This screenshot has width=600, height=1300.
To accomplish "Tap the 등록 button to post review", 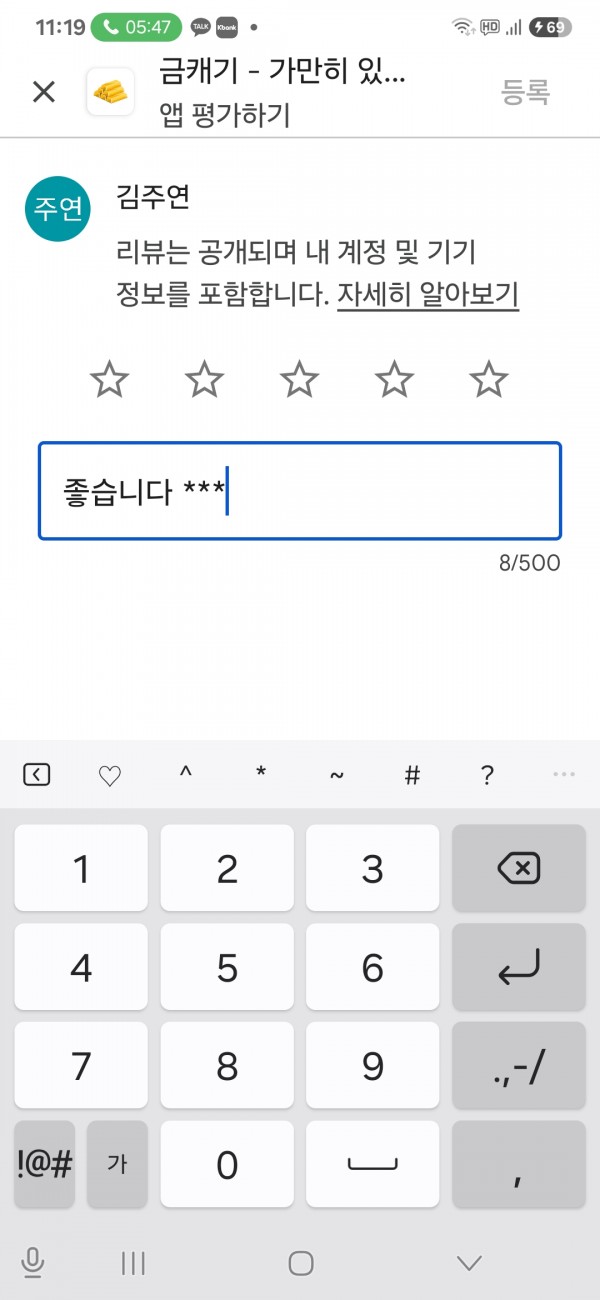I will click(x=526, y=92).
